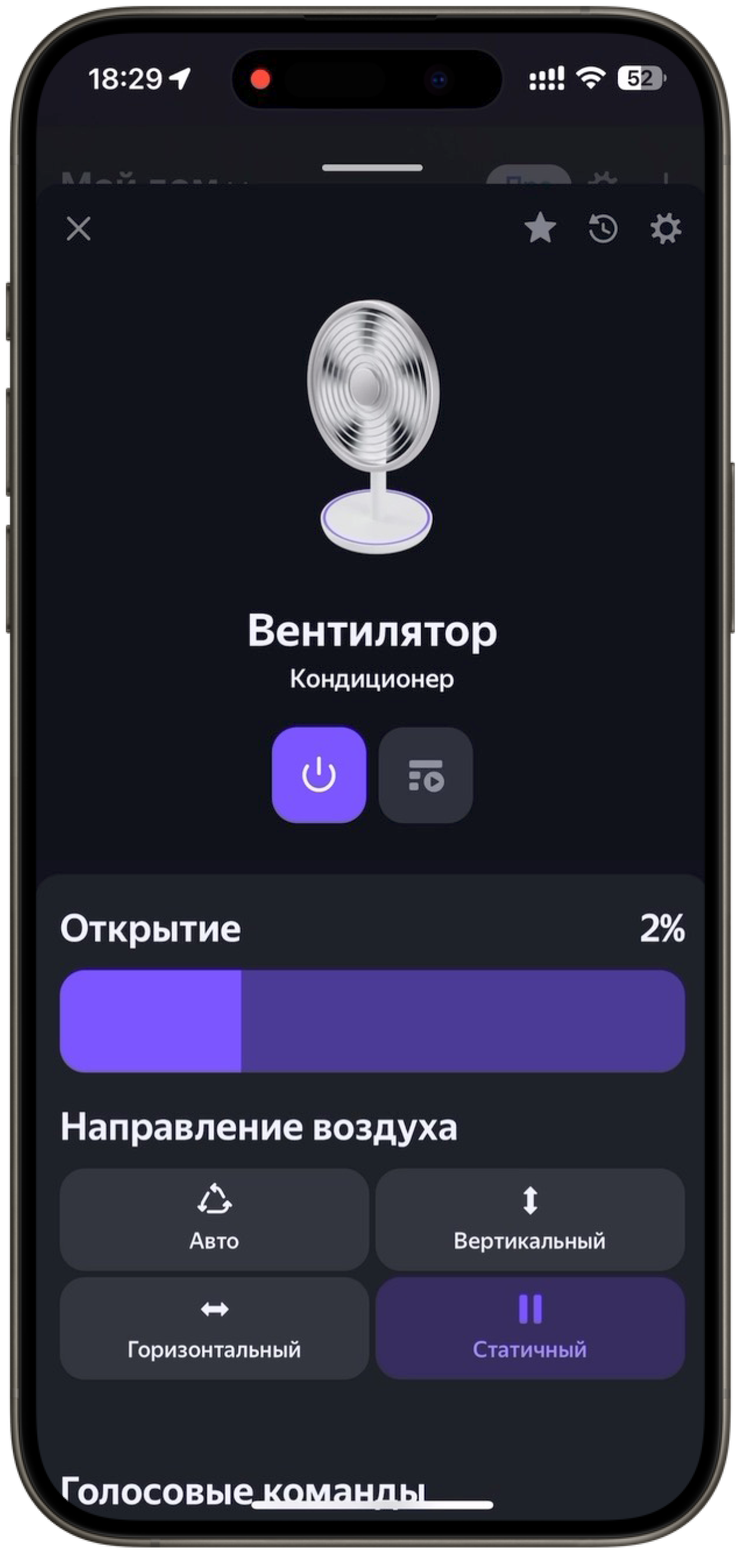Tap the Открытие slider bar
The width and height of the screenshot is (741, 1568).
(x=372, y=1021)
